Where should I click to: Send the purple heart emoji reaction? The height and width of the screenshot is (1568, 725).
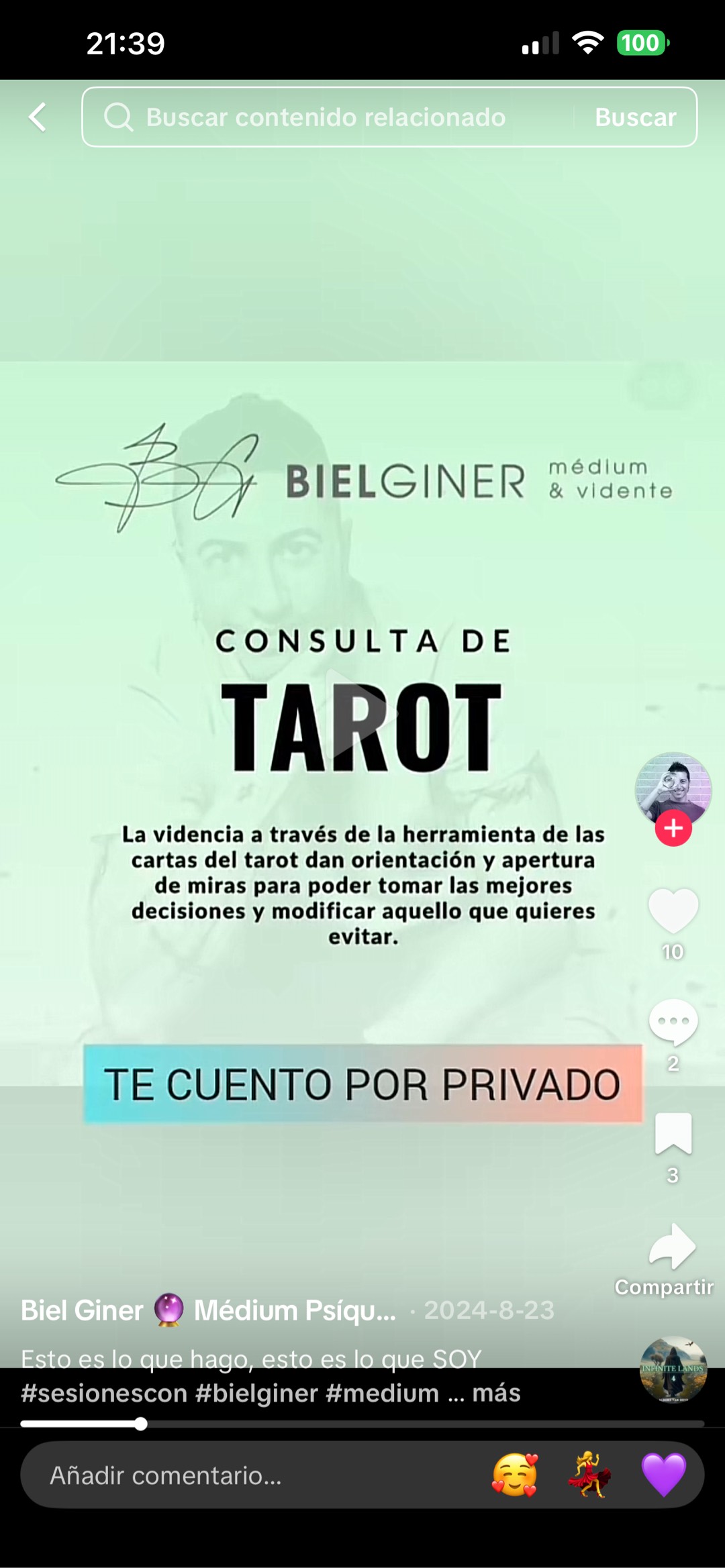pyautogui.click(x=663, y=1475)
